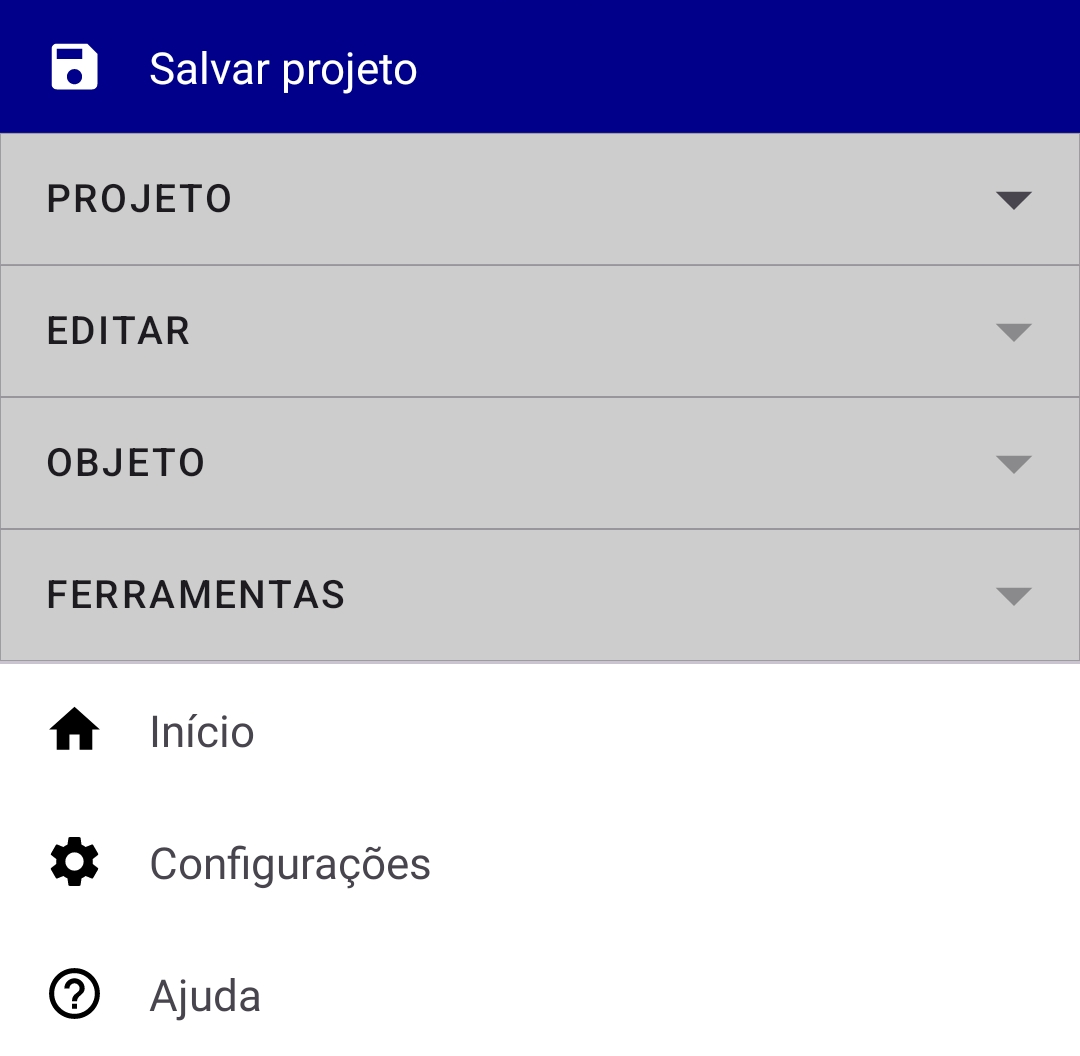The height and width of the screenshot is (1056, 1080).
Task: Expand the EDITAR section
Action: pos(540,331)
